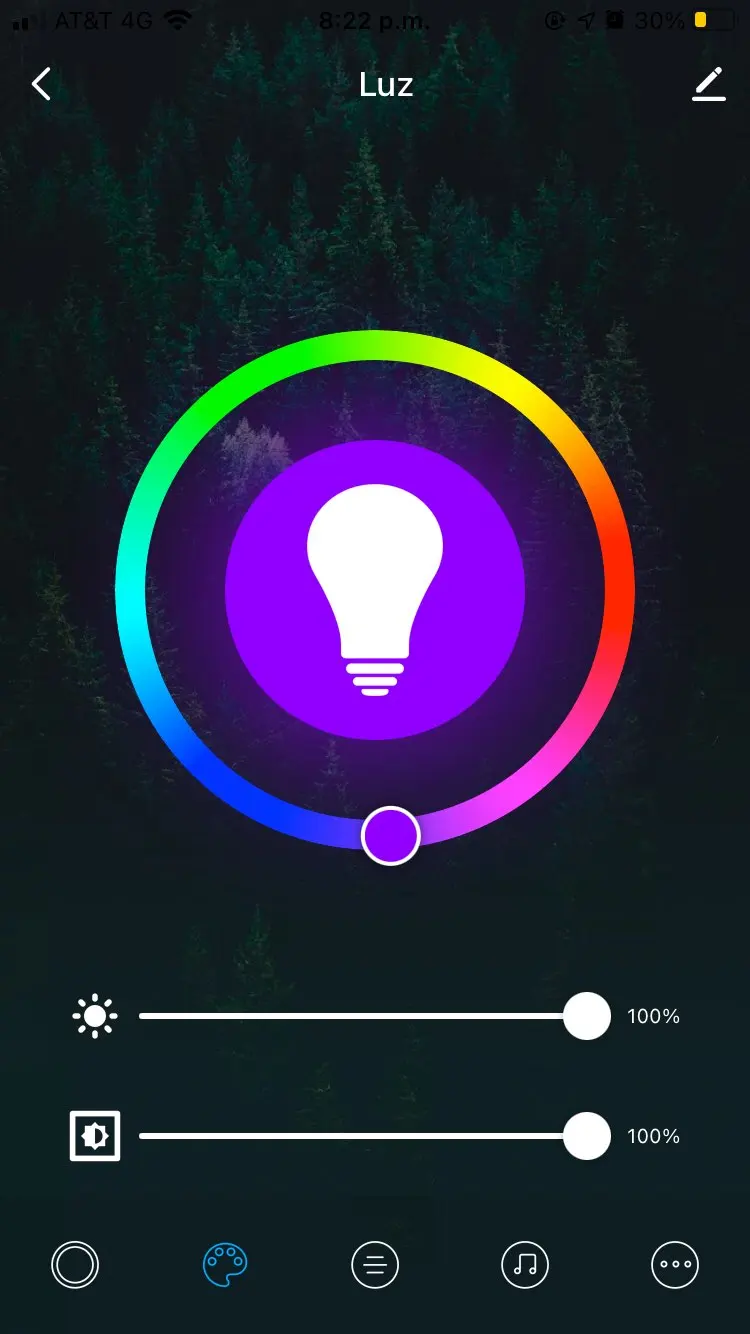750x1334 pixels.
Task: Go back with the top arrow
Action: tap(41, 85)
